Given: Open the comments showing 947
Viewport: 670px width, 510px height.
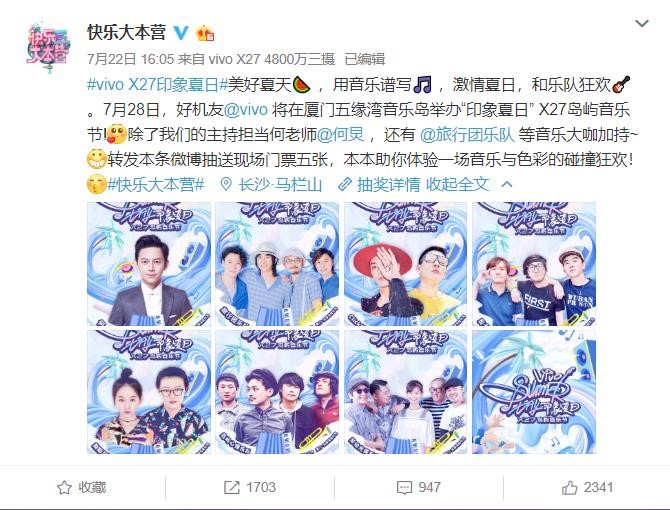Looking at the screenshot, I should [x=418, y=487].
